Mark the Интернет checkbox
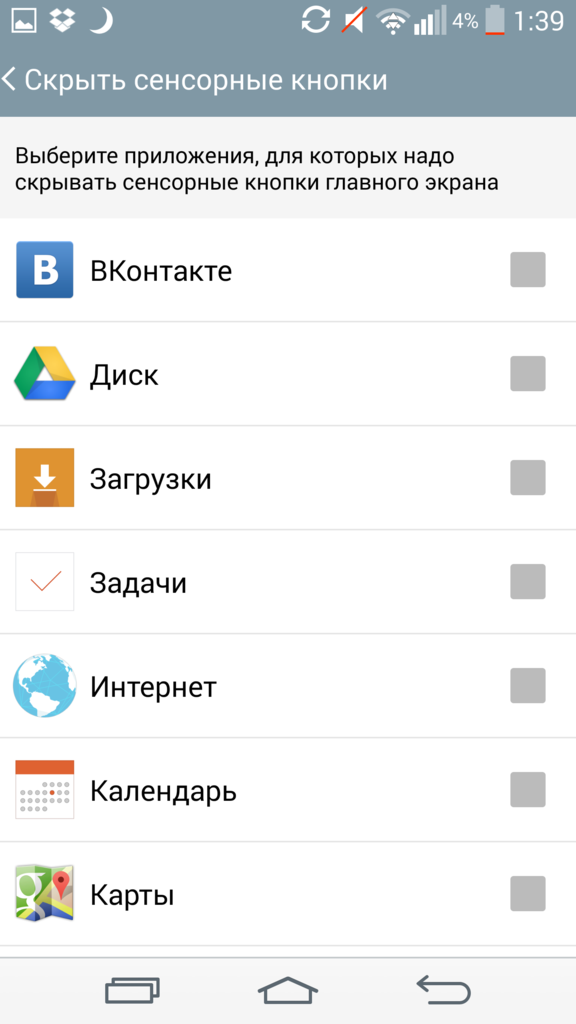 [x=528, y=685]
